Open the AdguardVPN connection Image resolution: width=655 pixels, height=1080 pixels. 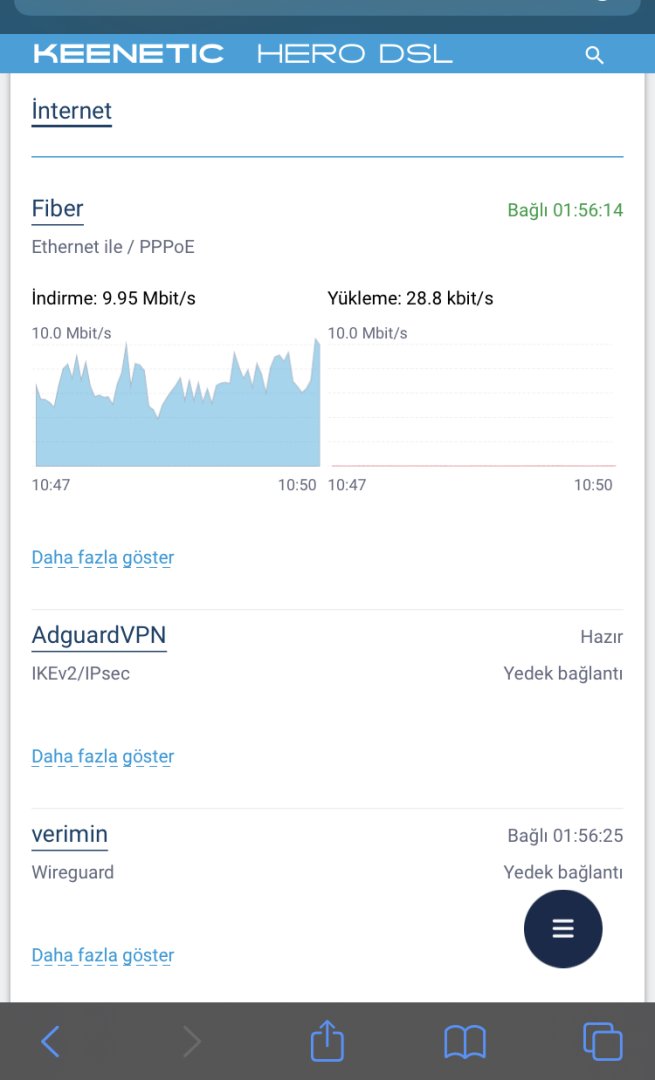click(x=99, y=635)
